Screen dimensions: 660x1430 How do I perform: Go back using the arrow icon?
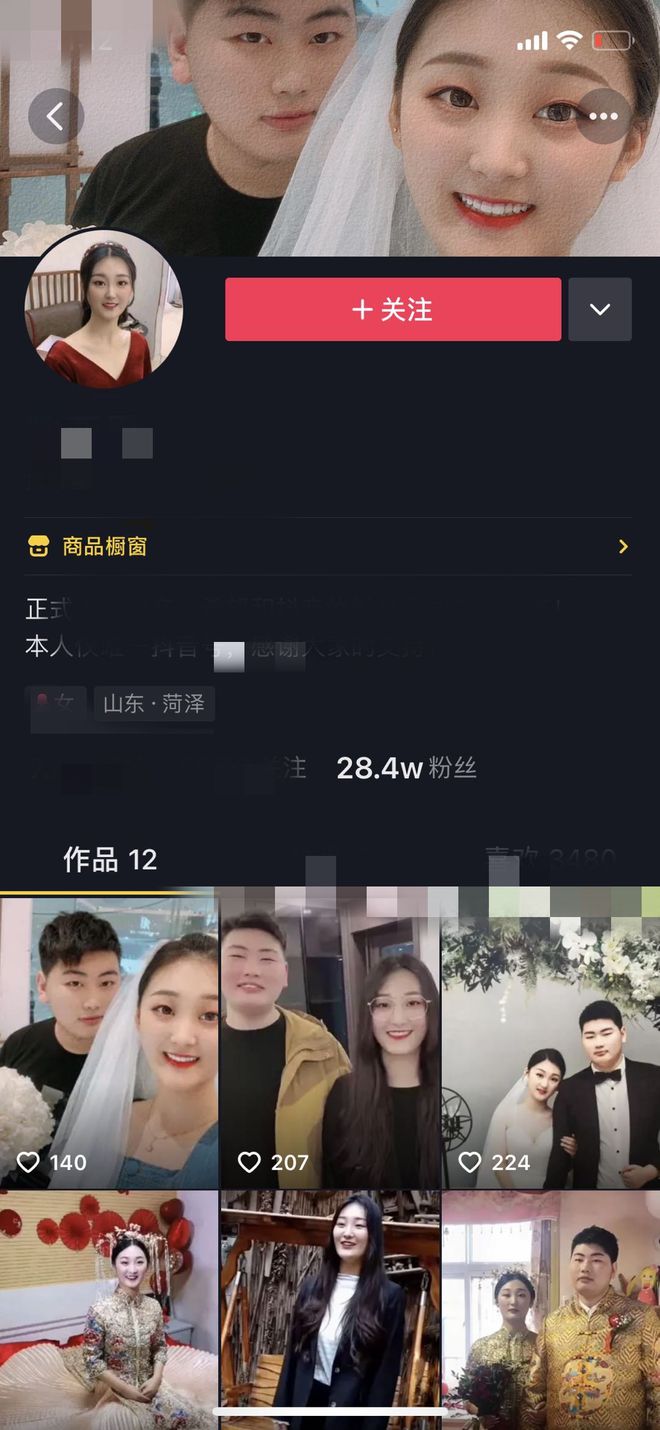[55, 117]
